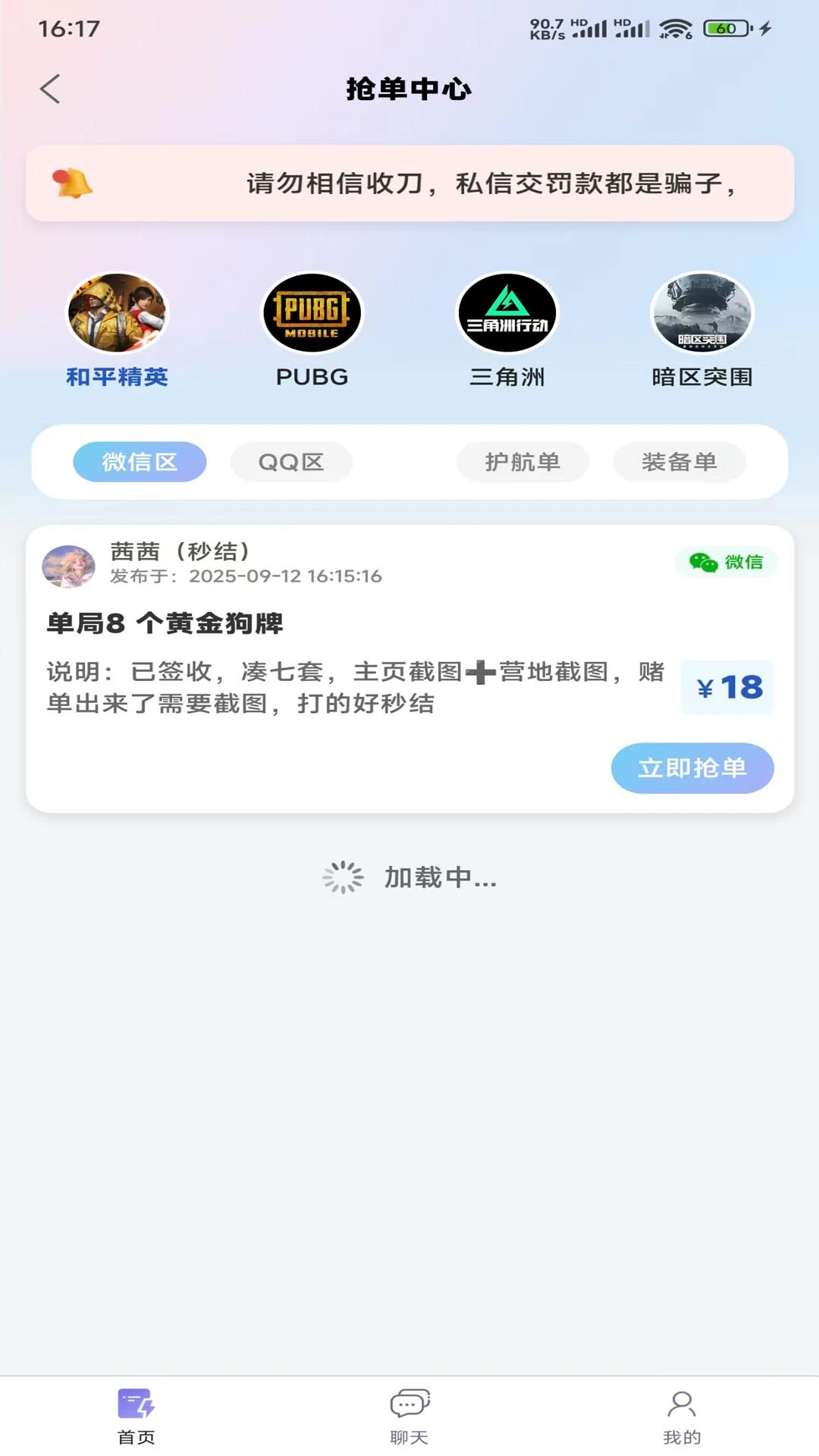This screenshot has height=1456, width=819.
Task: Toggle the 装备单 filter
Action: pos(678,462)
